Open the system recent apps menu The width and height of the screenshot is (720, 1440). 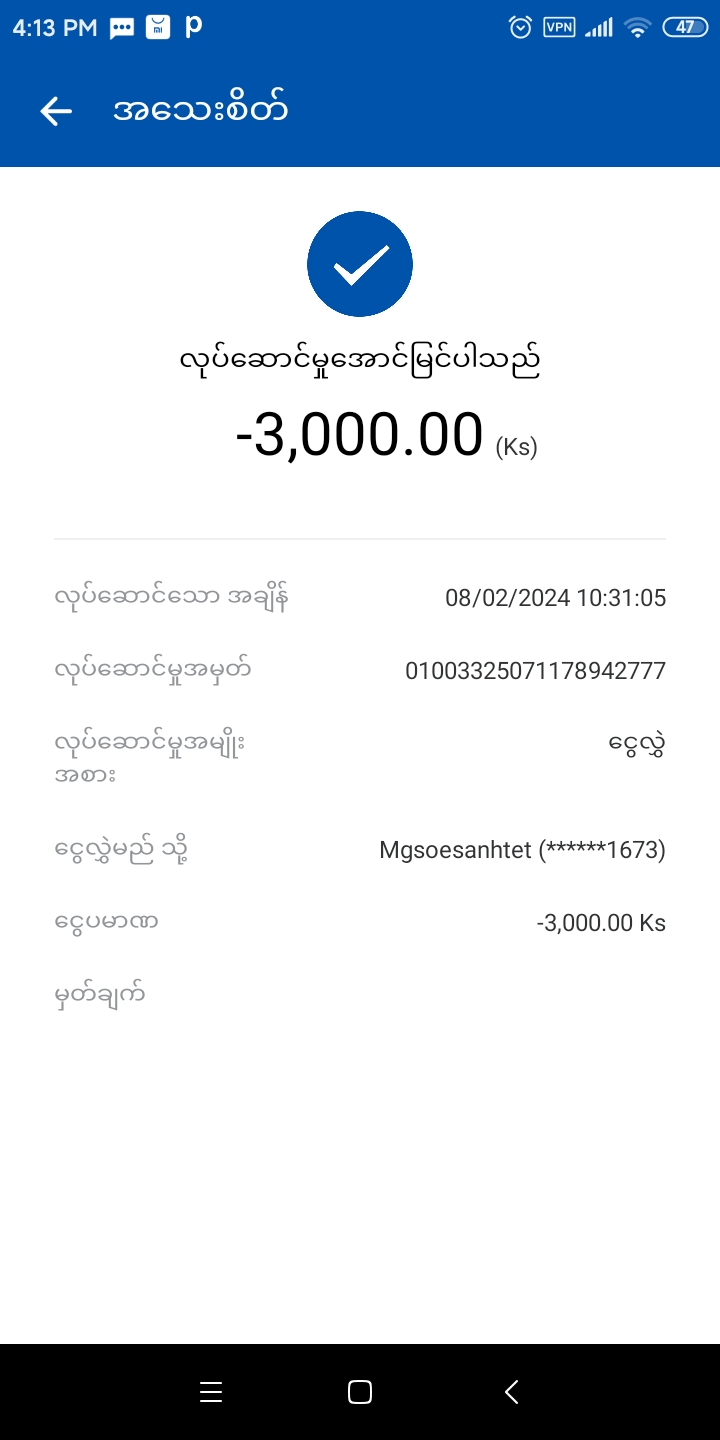[211, 1392]
